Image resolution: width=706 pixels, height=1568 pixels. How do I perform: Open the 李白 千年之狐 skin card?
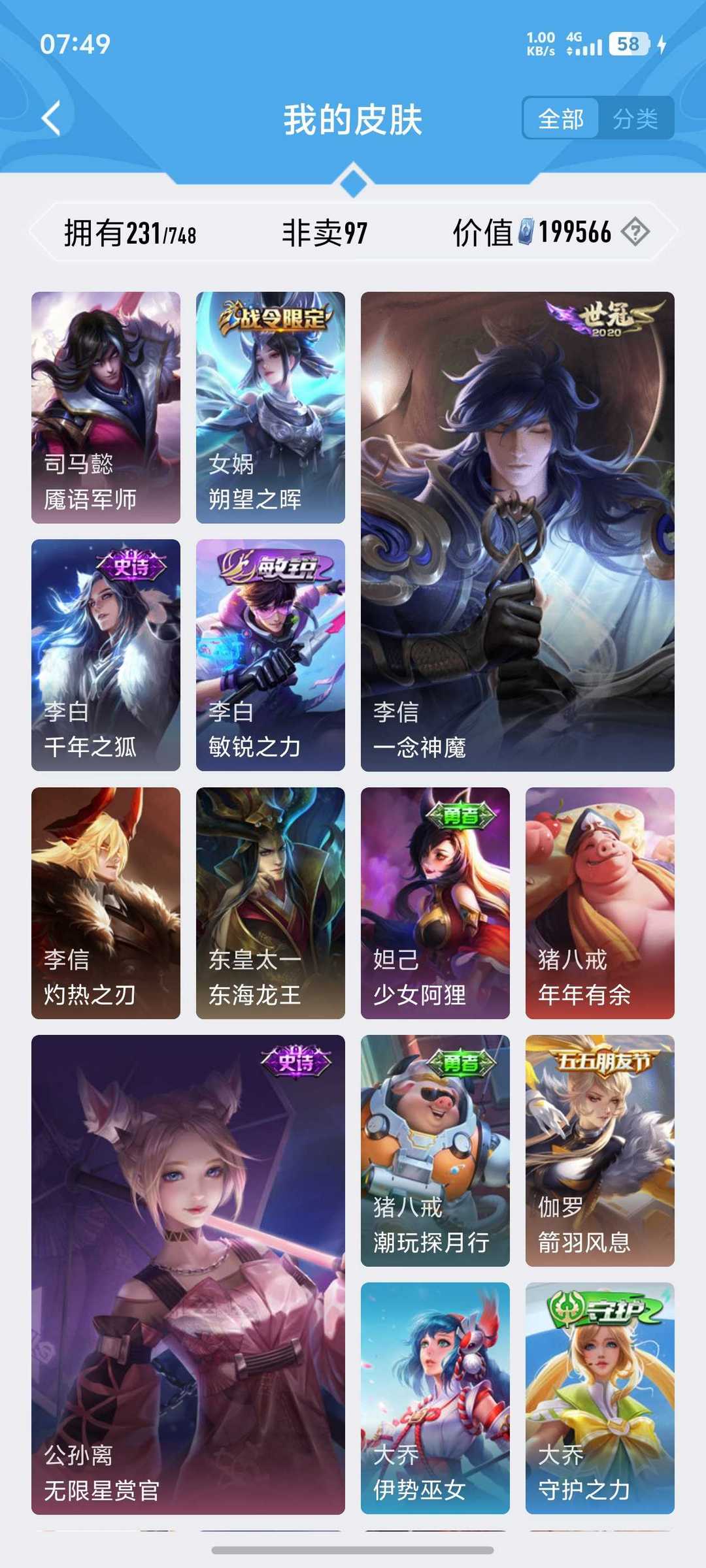tap(106, 655)
